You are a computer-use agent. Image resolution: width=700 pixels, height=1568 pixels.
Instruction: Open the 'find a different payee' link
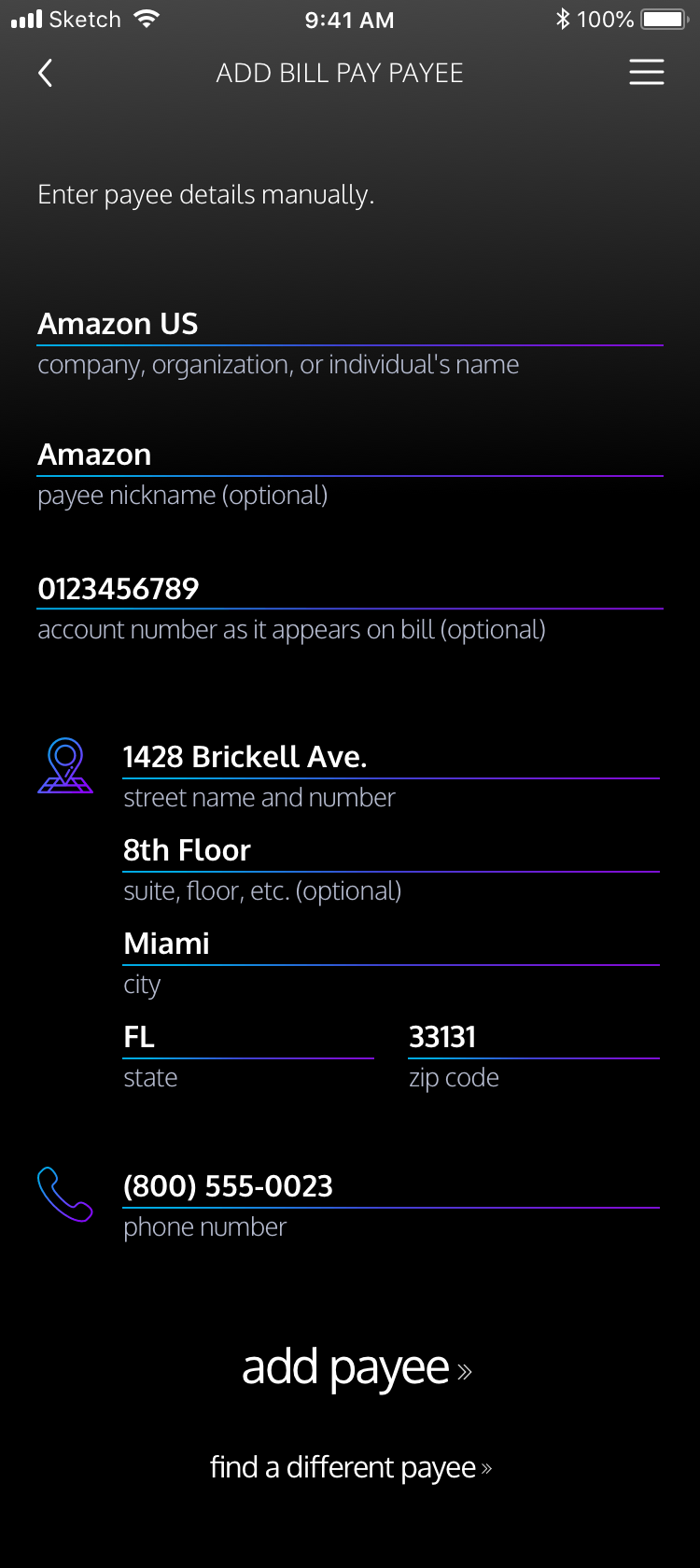pyautogui.click(x=350, y=1467)
